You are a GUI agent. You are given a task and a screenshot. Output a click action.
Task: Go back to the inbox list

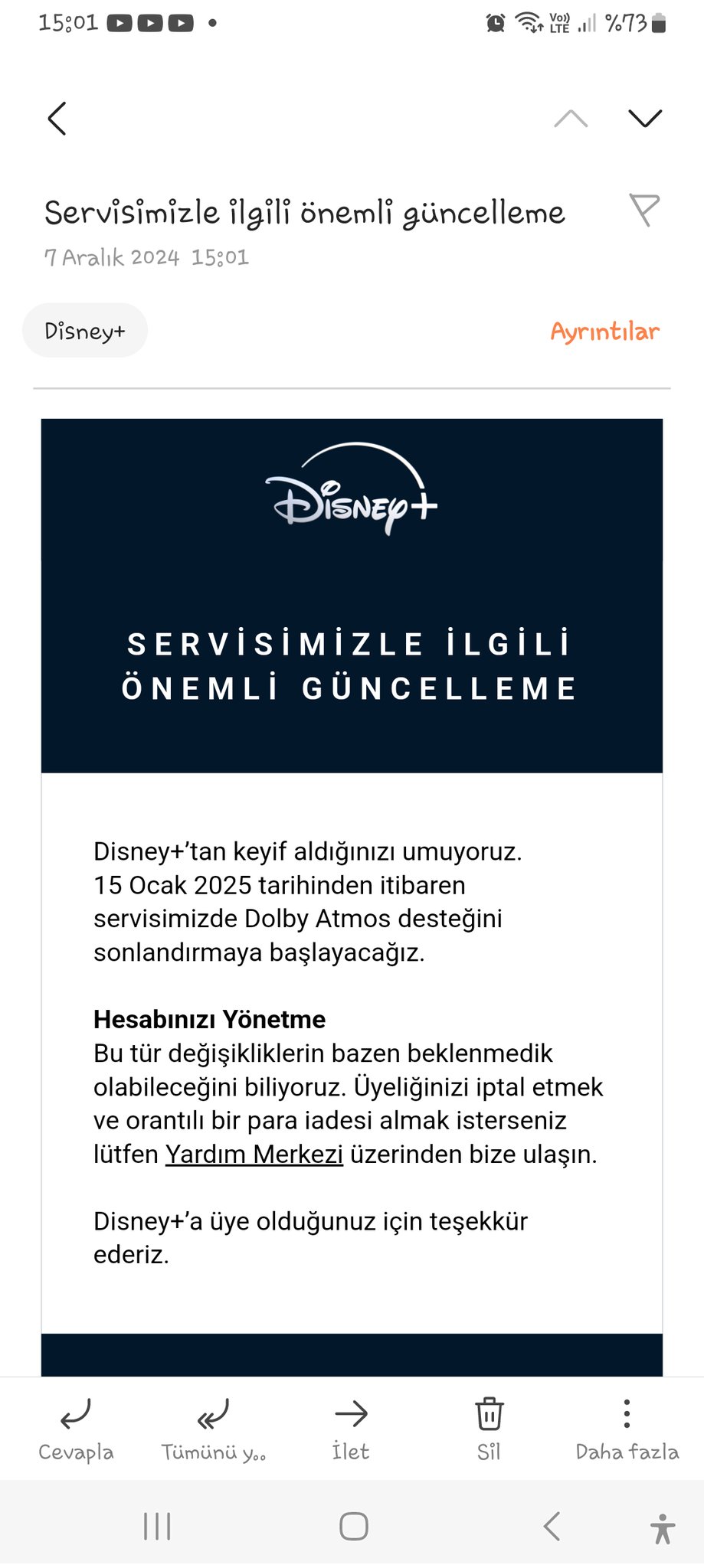57,119
